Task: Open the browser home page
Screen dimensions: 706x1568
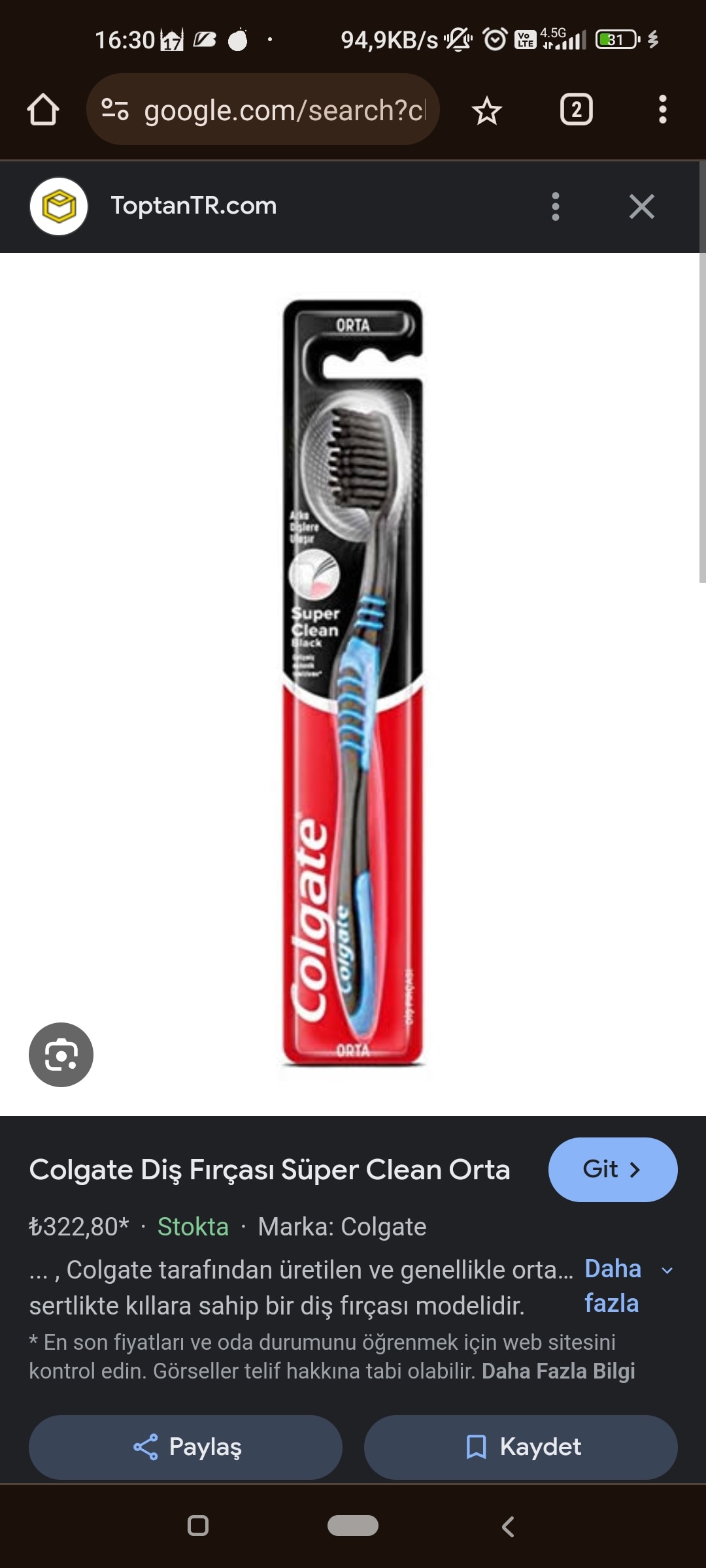Action: tap(43, 110)
